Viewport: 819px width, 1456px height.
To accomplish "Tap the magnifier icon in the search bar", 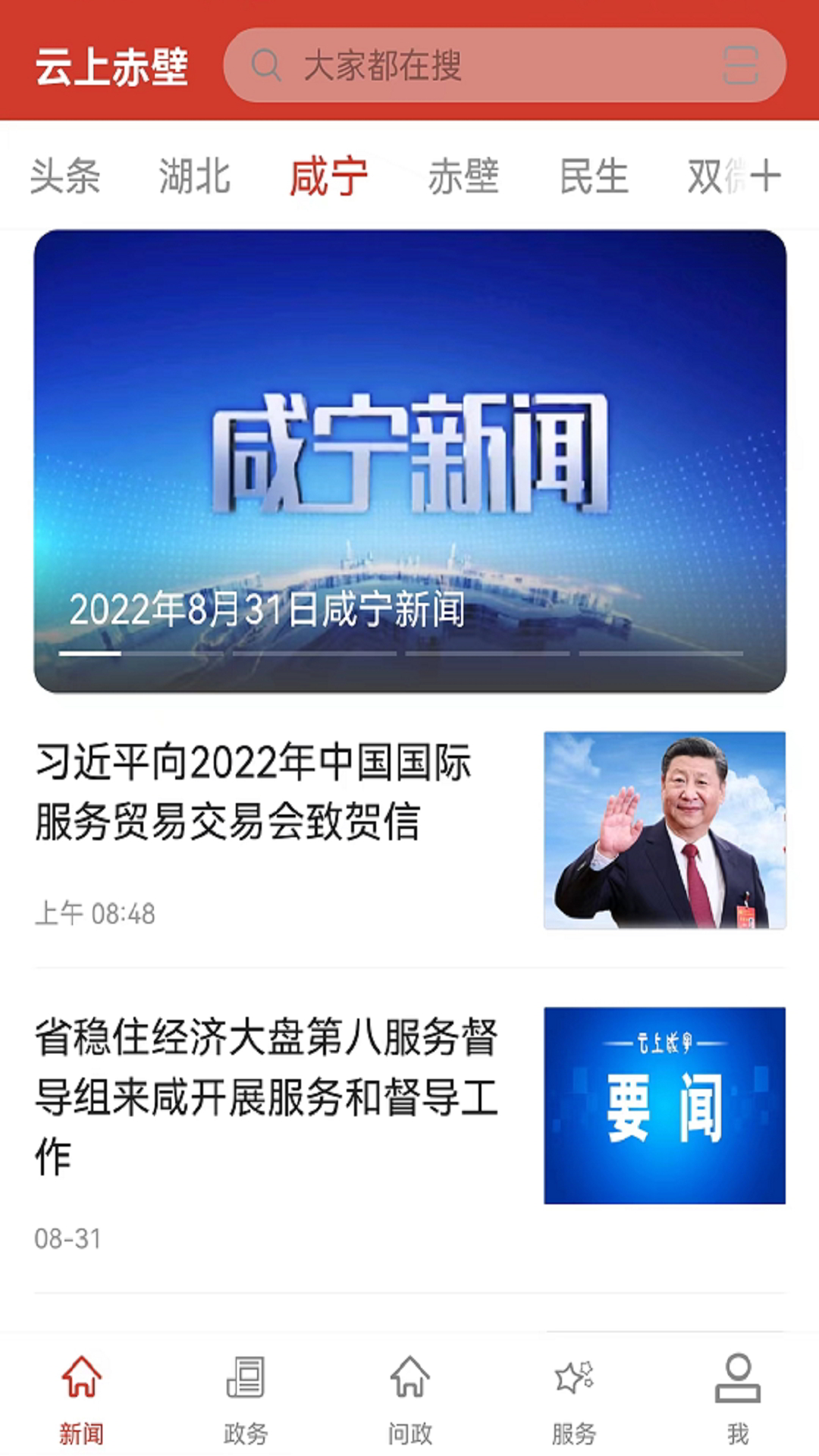I will click(265, 65).
